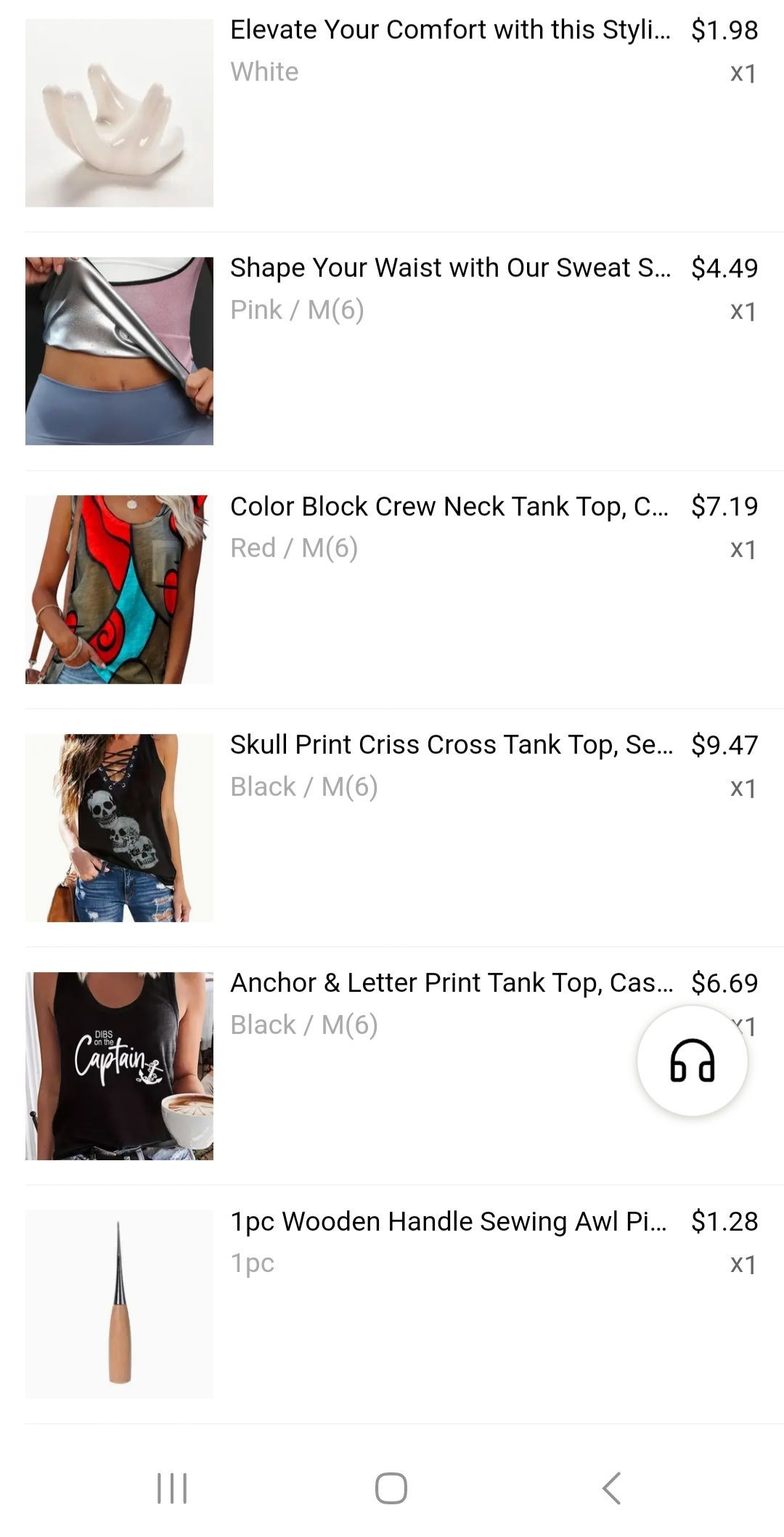This screenshot has height=1537, width=784.
Task: View Skull Print Criss Cross Tank Top
Action: [x=450, y=745]
